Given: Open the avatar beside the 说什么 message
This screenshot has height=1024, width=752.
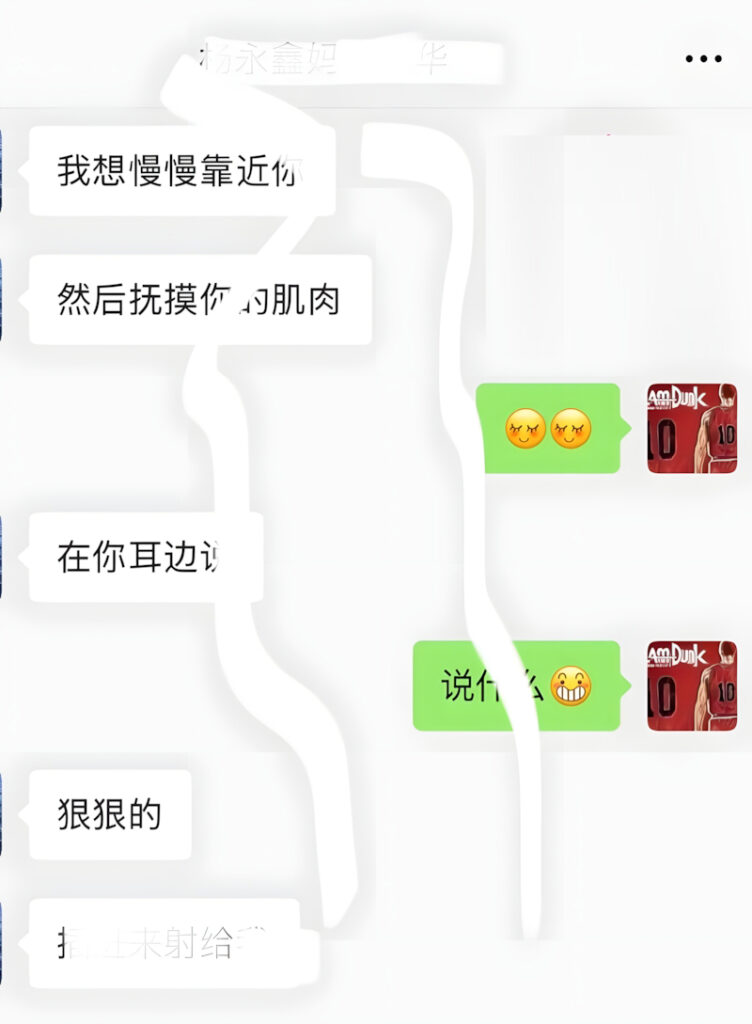Looking at the screenshot, I should (x=691, y=686).
